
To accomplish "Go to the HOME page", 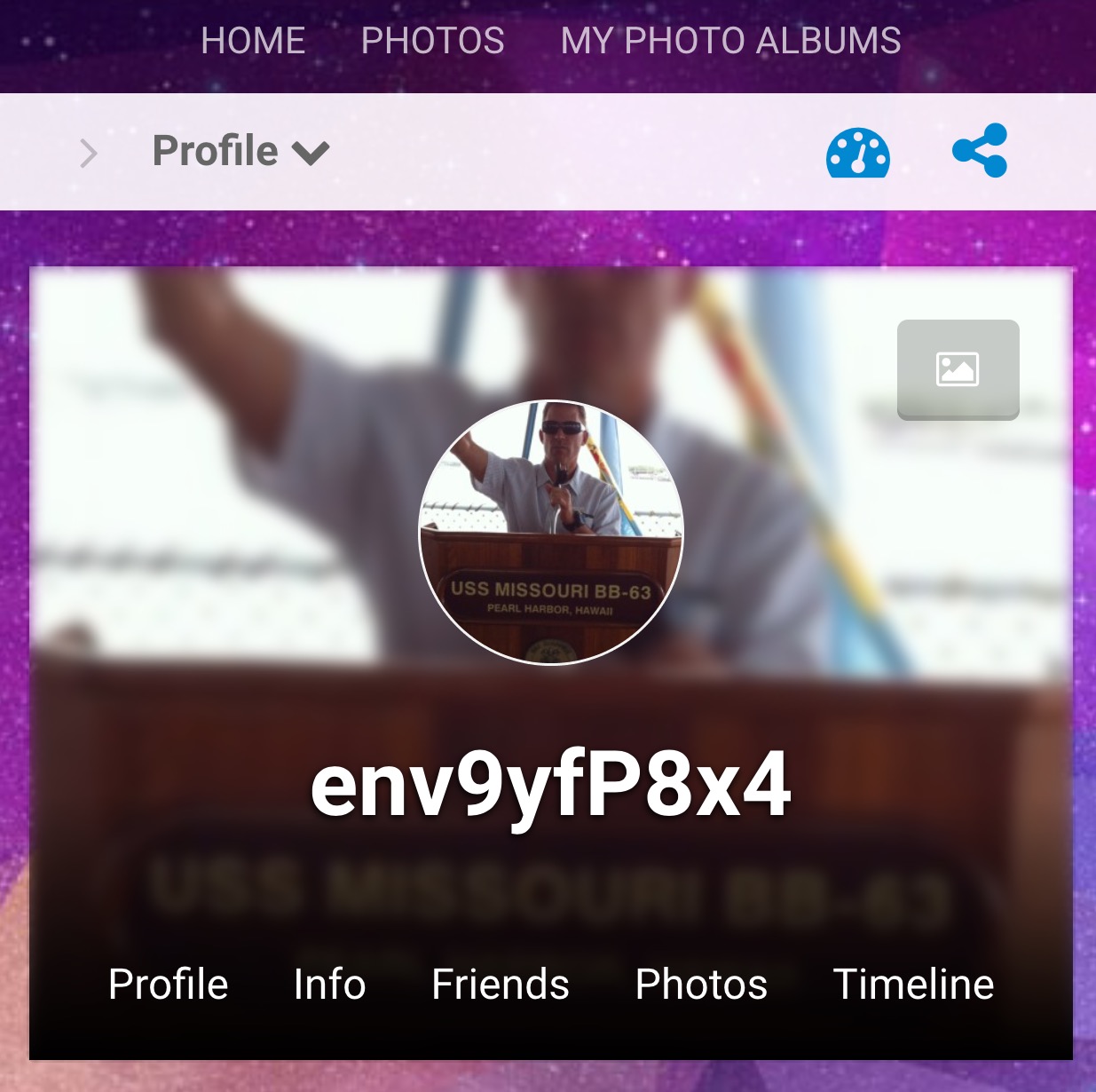I will (253, 41).
